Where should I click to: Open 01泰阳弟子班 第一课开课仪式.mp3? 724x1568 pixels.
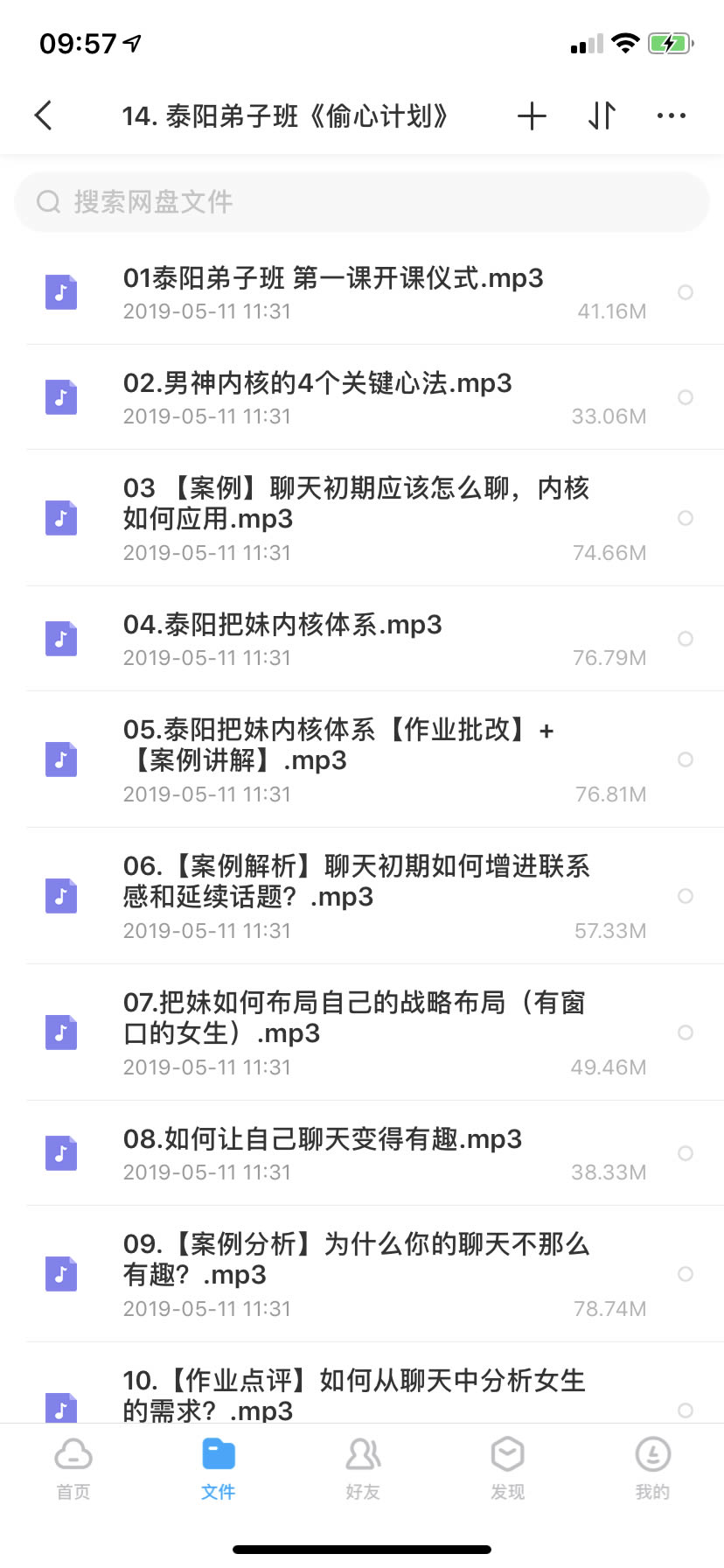(362, 292)
